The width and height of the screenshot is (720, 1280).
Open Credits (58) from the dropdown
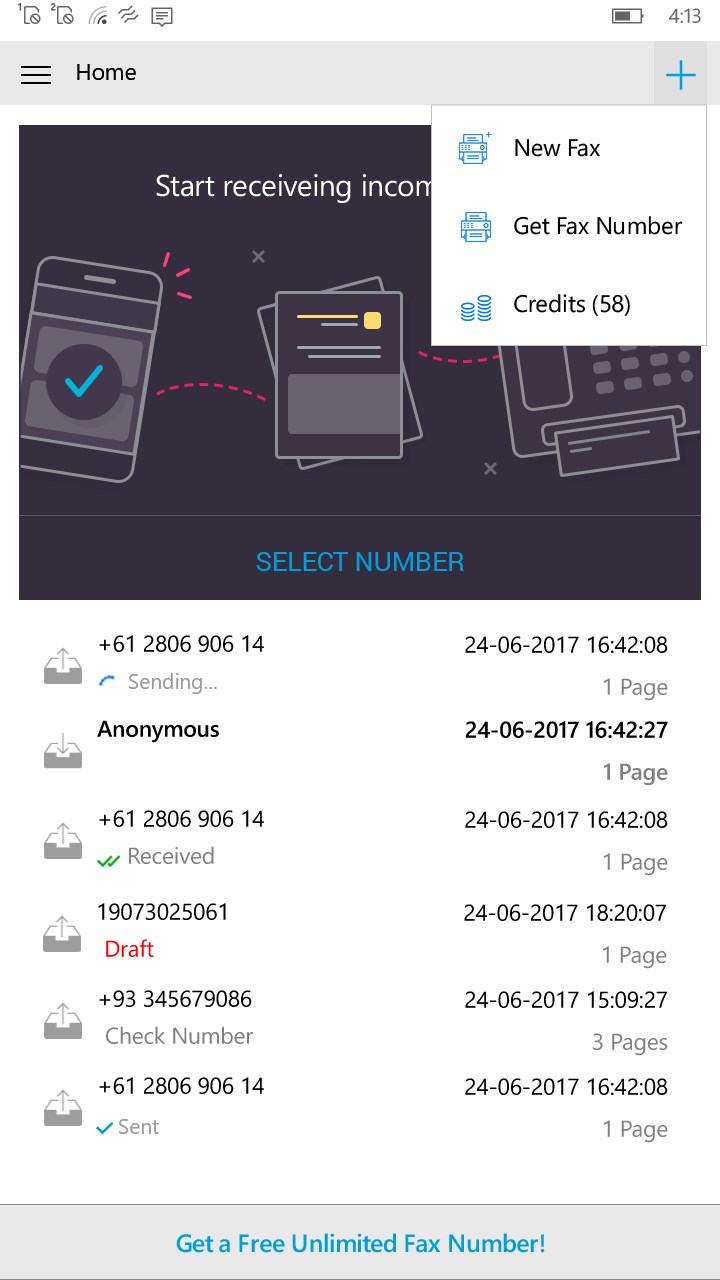pos(571,305)
